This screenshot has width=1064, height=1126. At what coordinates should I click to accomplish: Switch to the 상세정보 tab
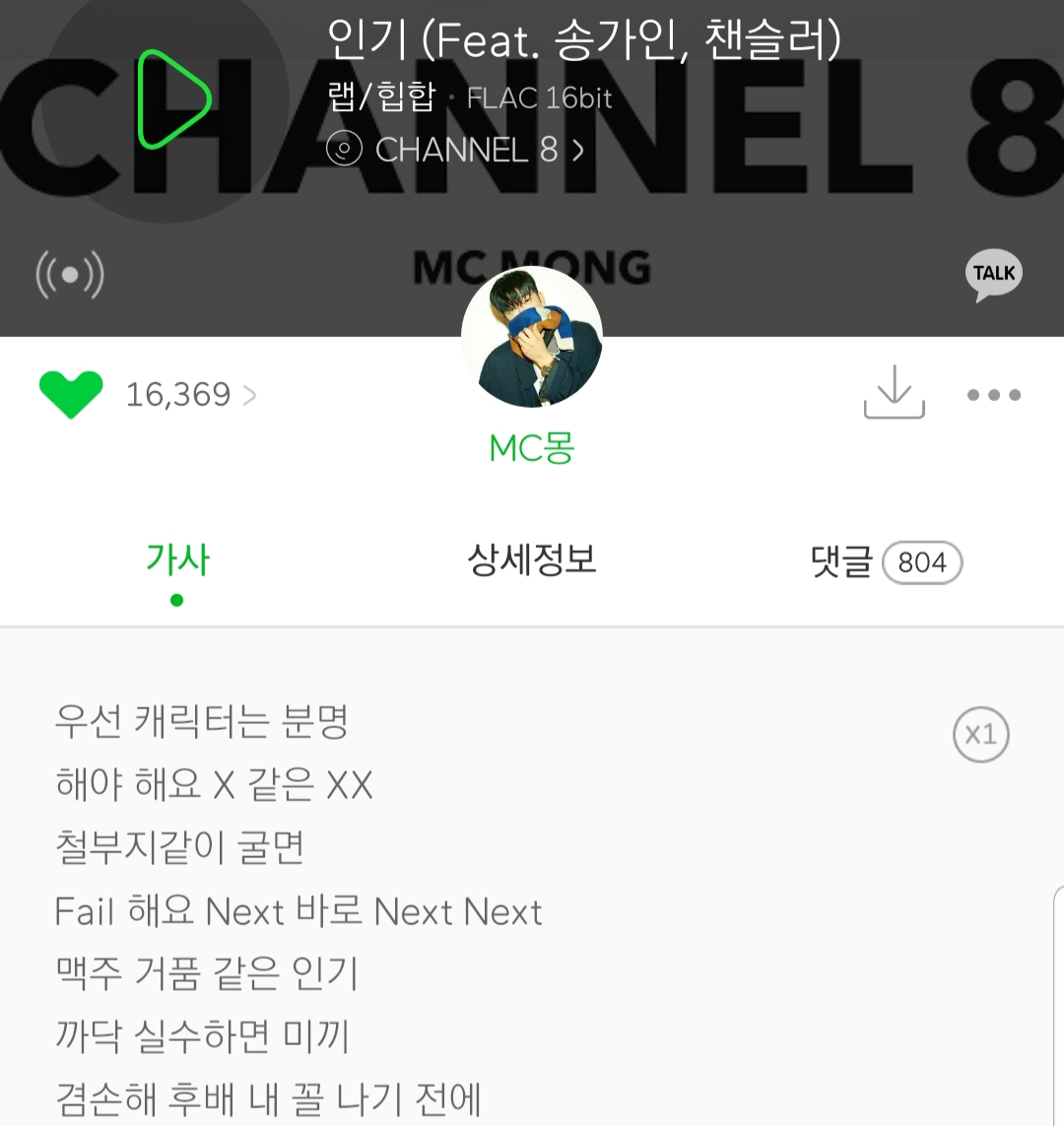click(531, 561)
